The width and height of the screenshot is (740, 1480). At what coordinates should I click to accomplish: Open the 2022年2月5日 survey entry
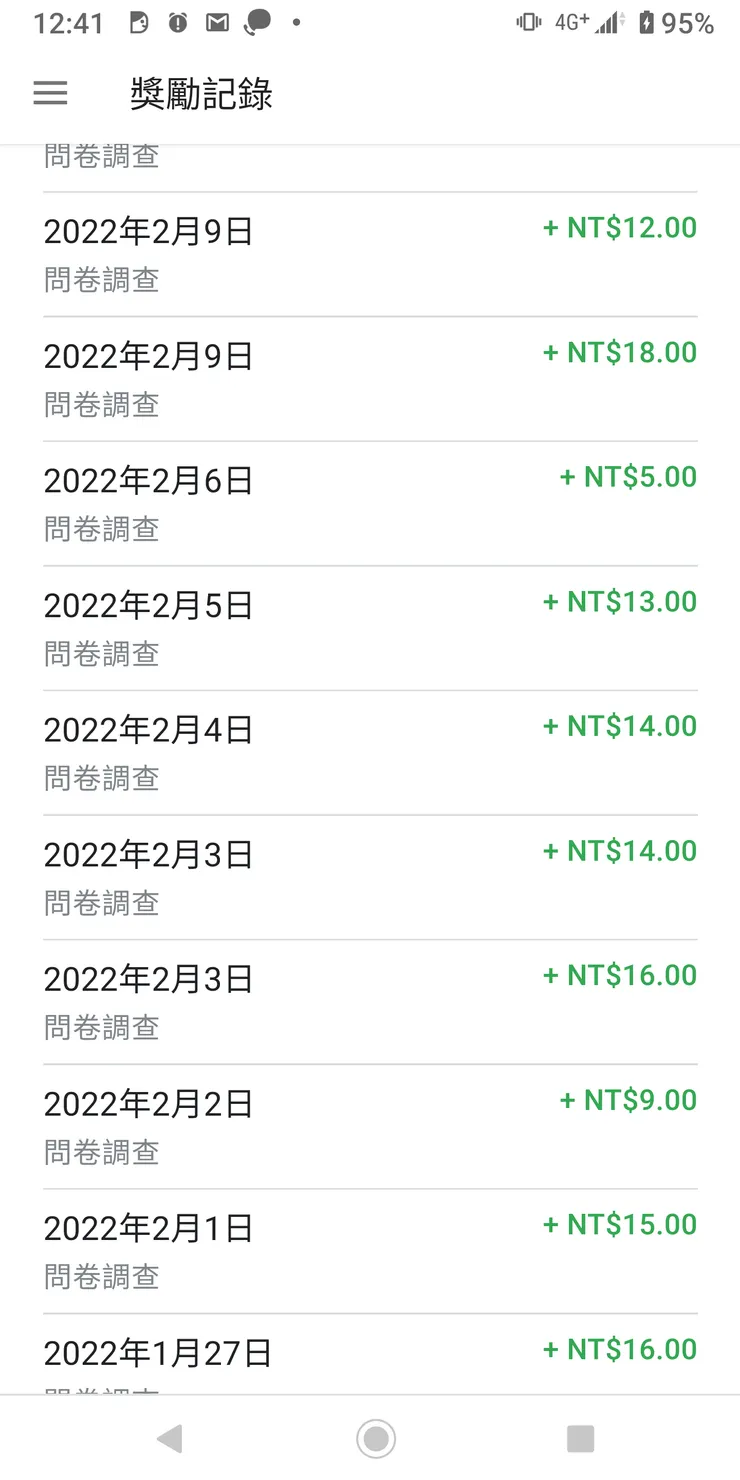[370, 626]
